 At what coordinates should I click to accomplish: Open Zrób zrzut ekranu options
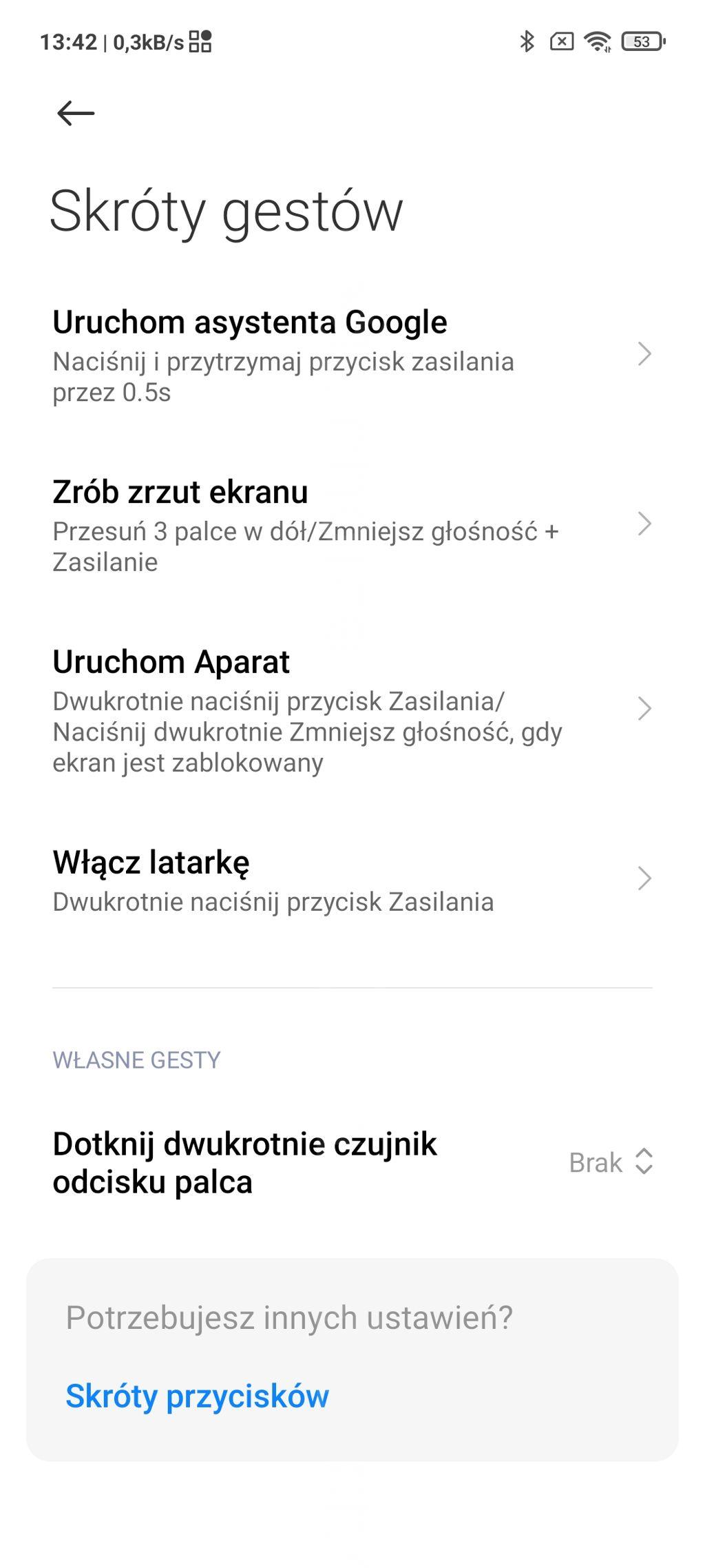pos(351,525)
